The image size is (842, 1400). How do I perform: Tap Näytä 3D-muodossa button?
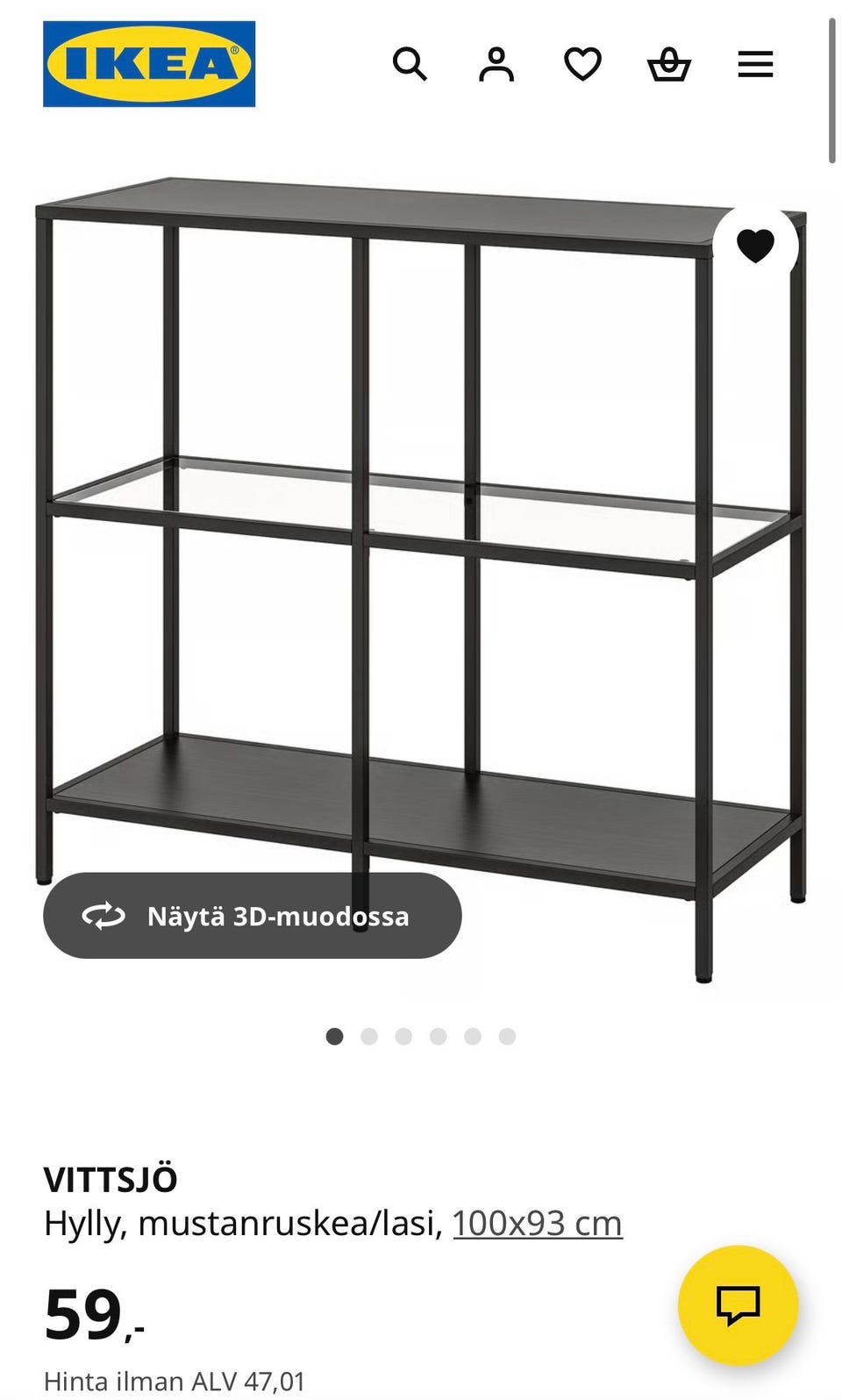(253, 916)
